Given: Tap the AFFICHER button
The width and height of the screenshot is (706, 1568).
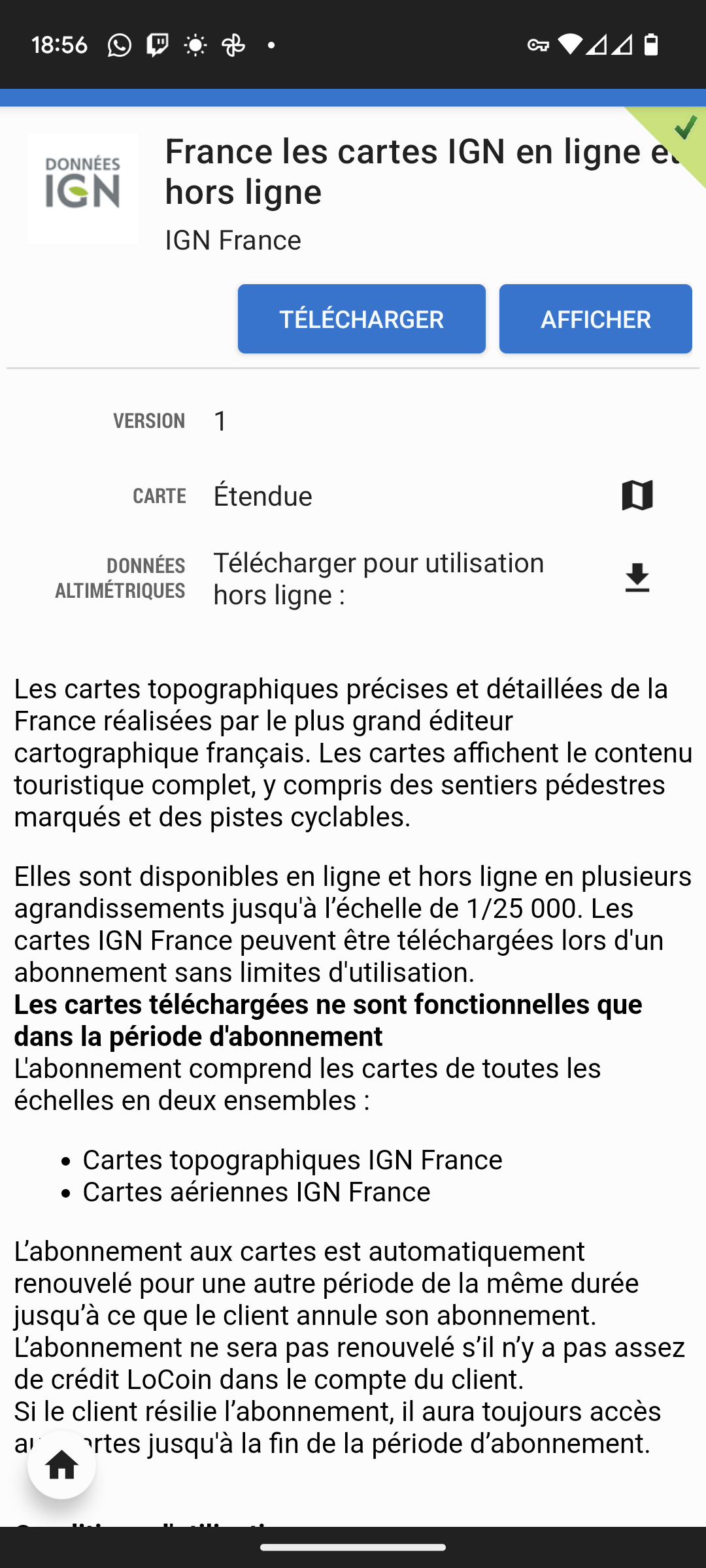Looking at the screenshot, I should (x=595, y=319).
